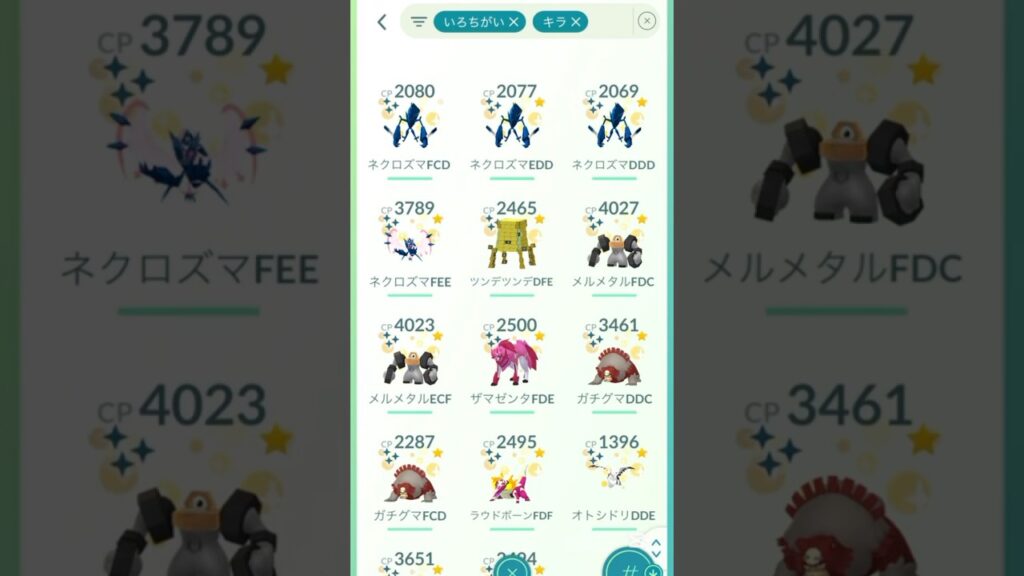1024x576 pixels.
Task: Open メルメタルFDC with CP 4027
Action: (614, 243)
